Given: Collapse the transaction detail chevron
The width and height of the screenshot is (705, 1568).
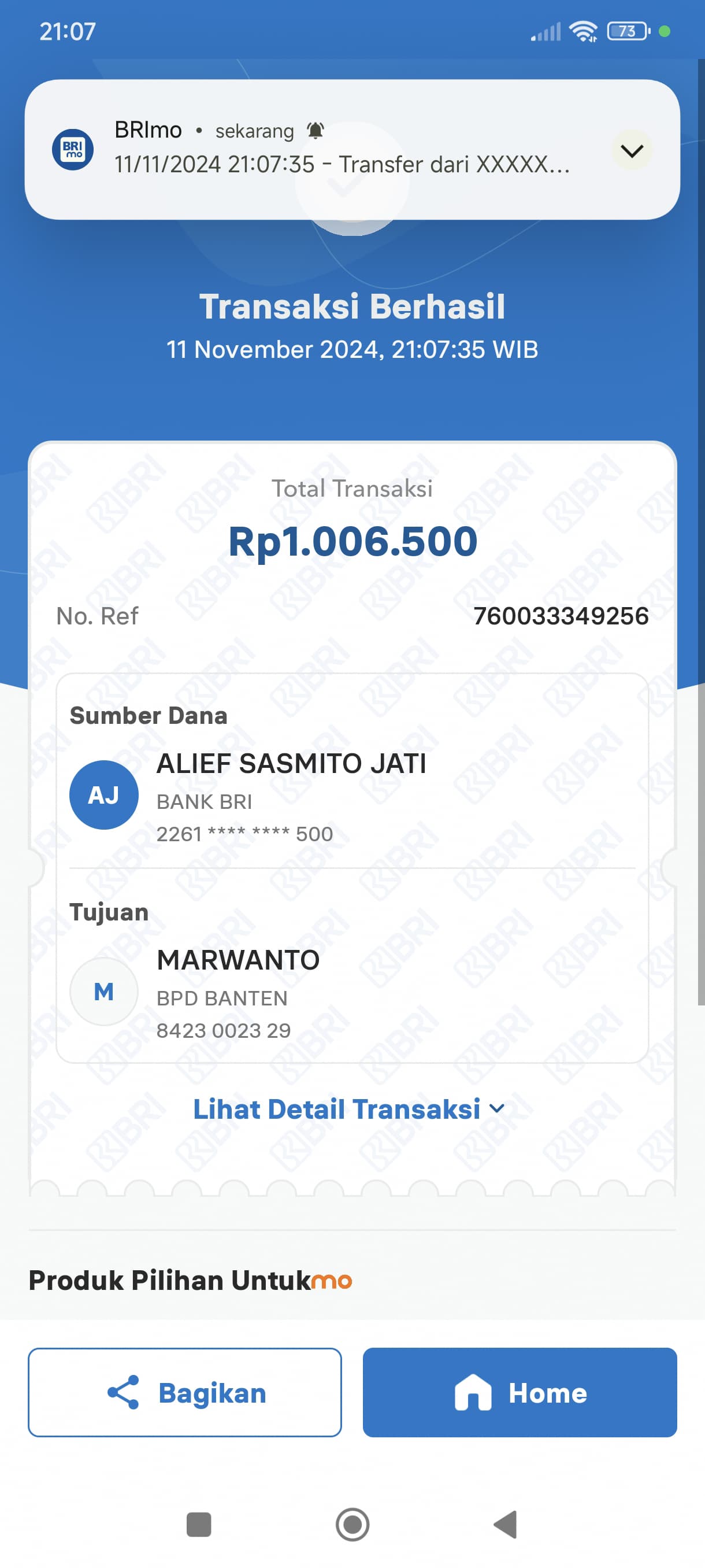Looking at the screenshot, I should coord(497,1109).
